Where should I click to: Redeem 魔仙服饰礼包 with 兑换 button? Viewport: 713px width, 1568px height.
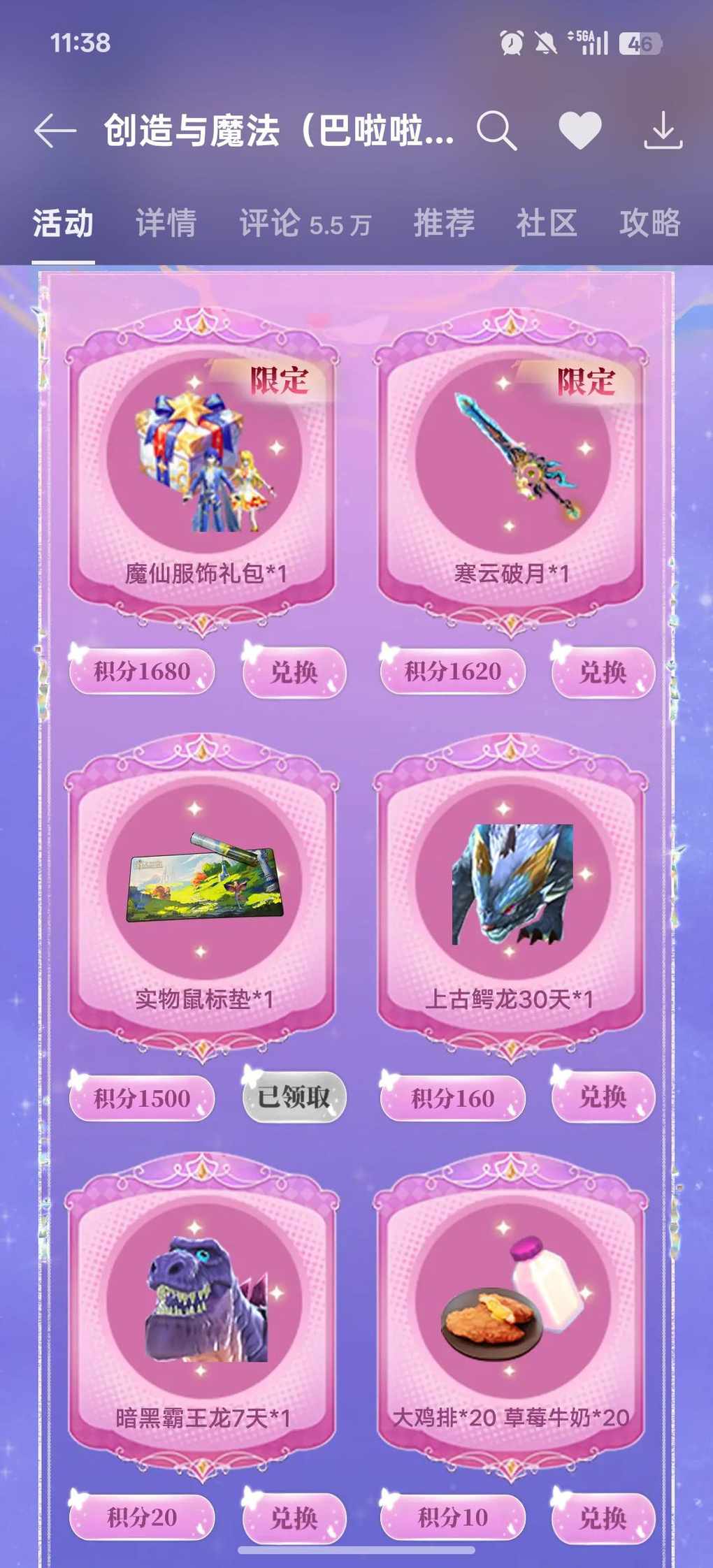(x=294, y=672)
